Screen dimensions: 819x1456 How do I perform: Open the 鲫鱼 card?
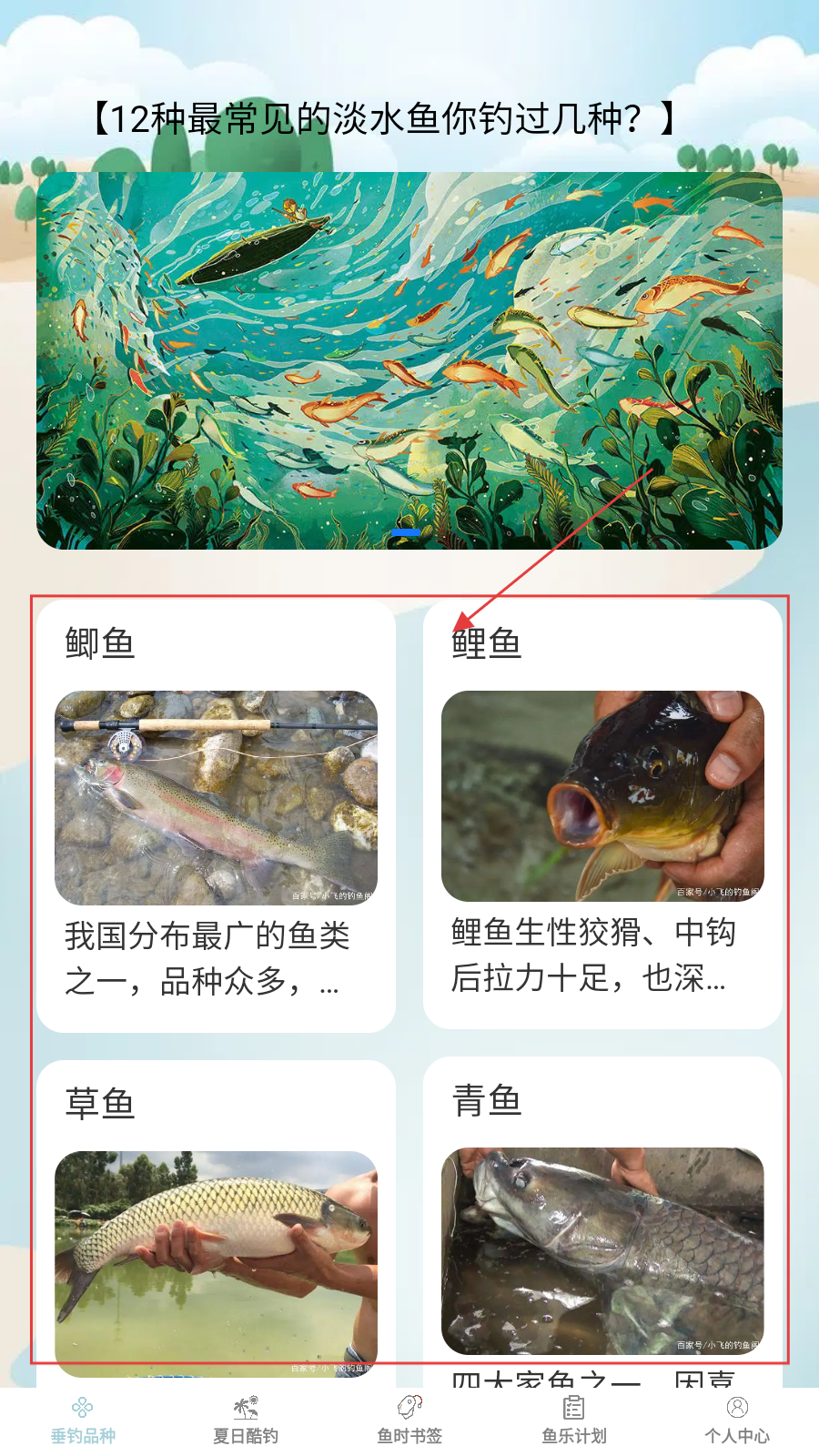click(216, 815)
